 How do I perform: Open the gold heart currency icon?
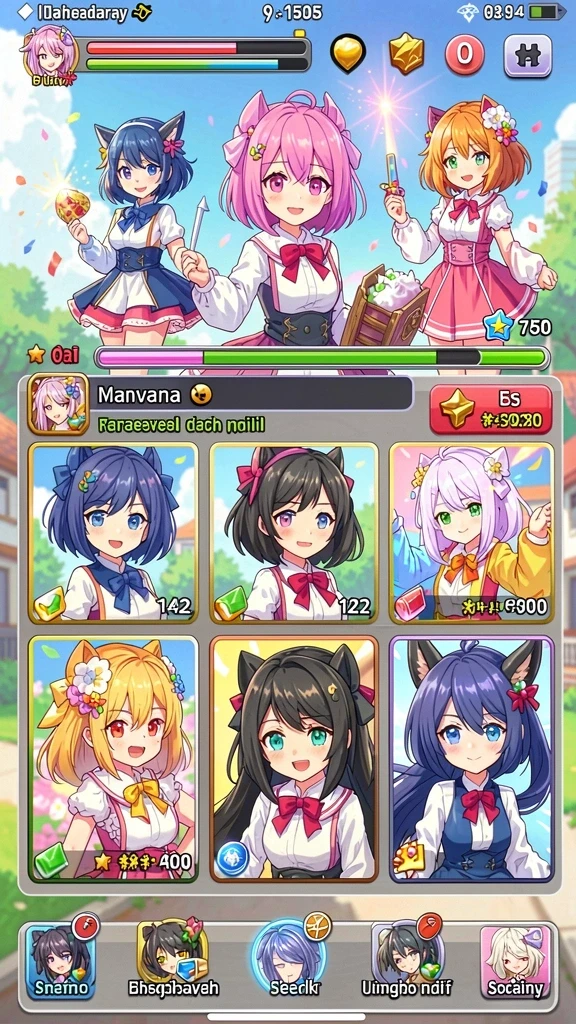click(347, 54)
